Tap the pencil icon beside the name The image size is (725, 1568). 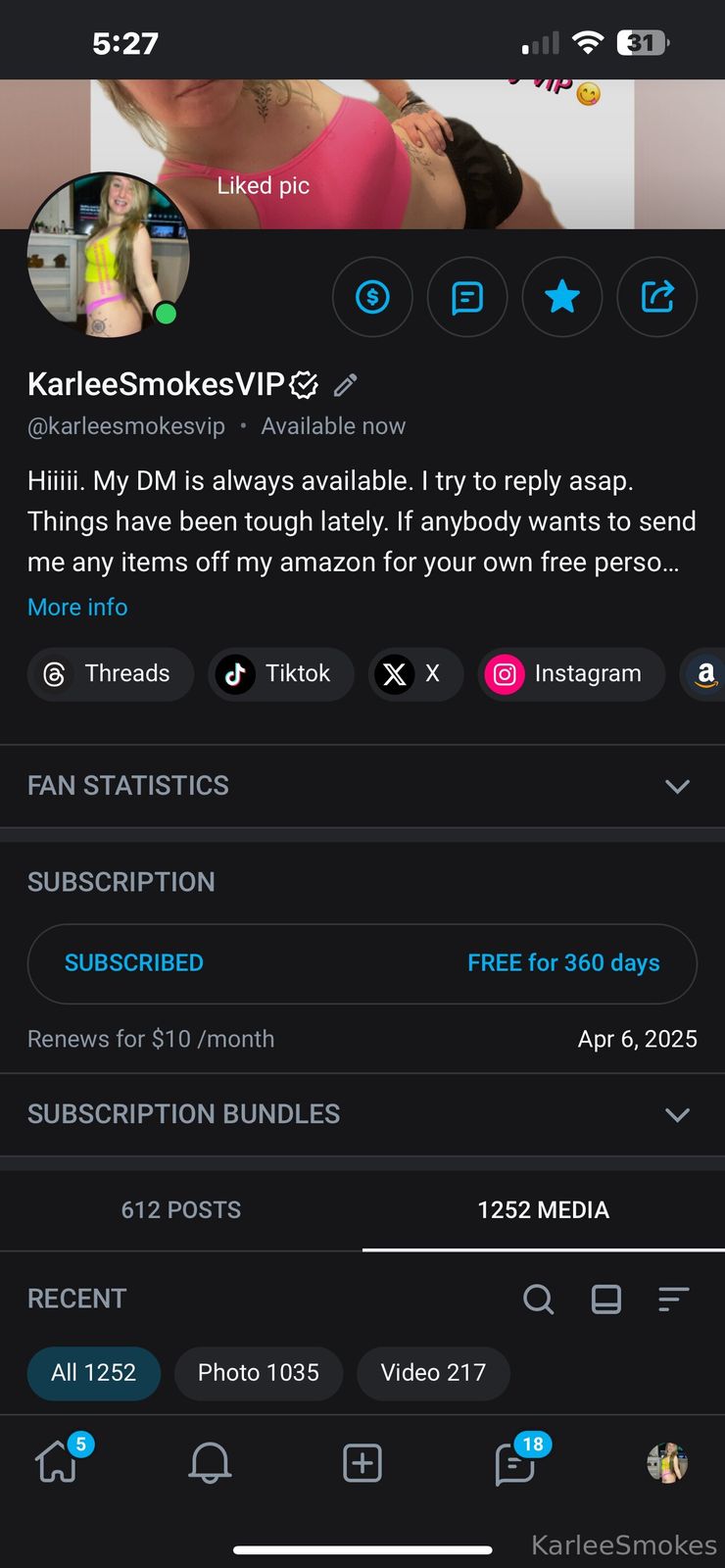tap(345, 385)
